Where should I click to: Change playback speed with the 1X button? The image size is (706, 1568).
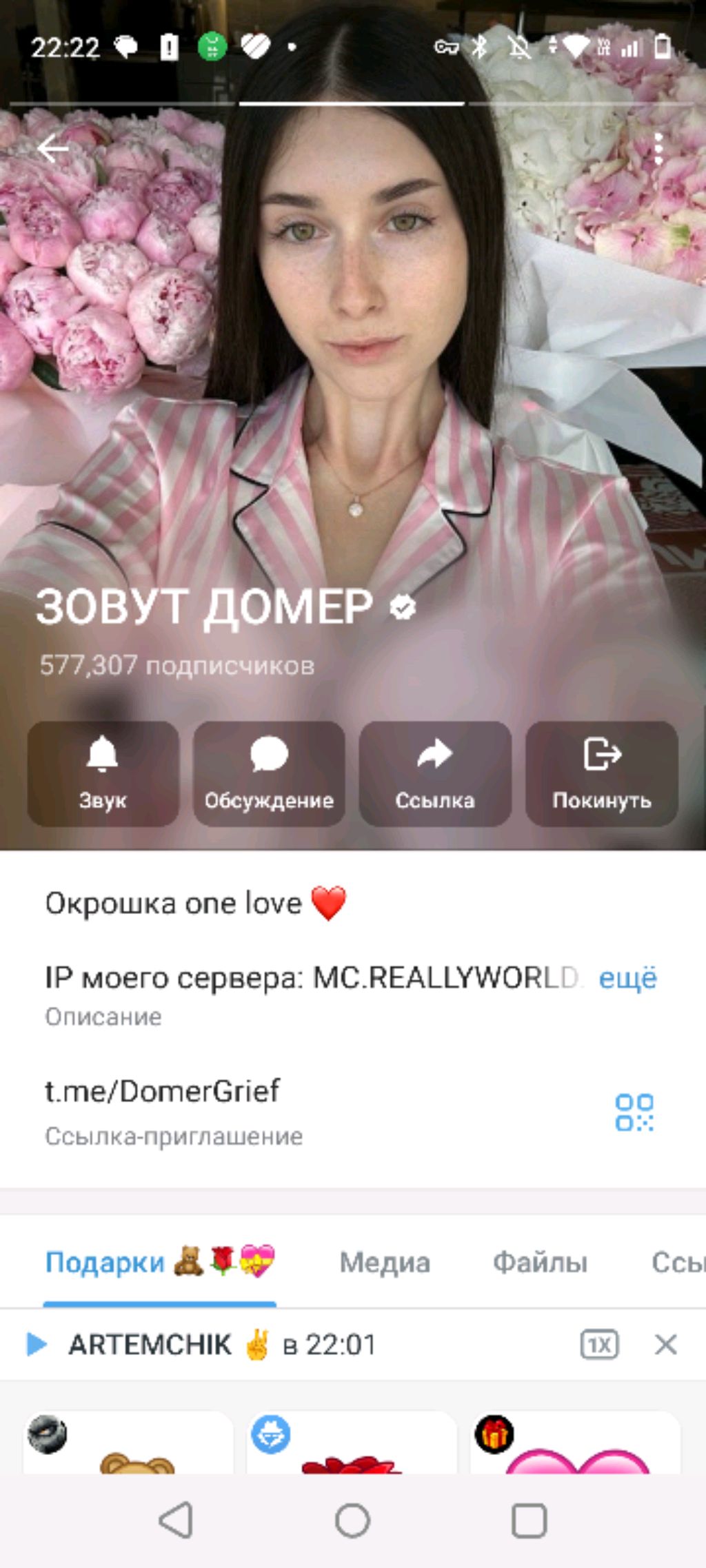coord(599,1344)
